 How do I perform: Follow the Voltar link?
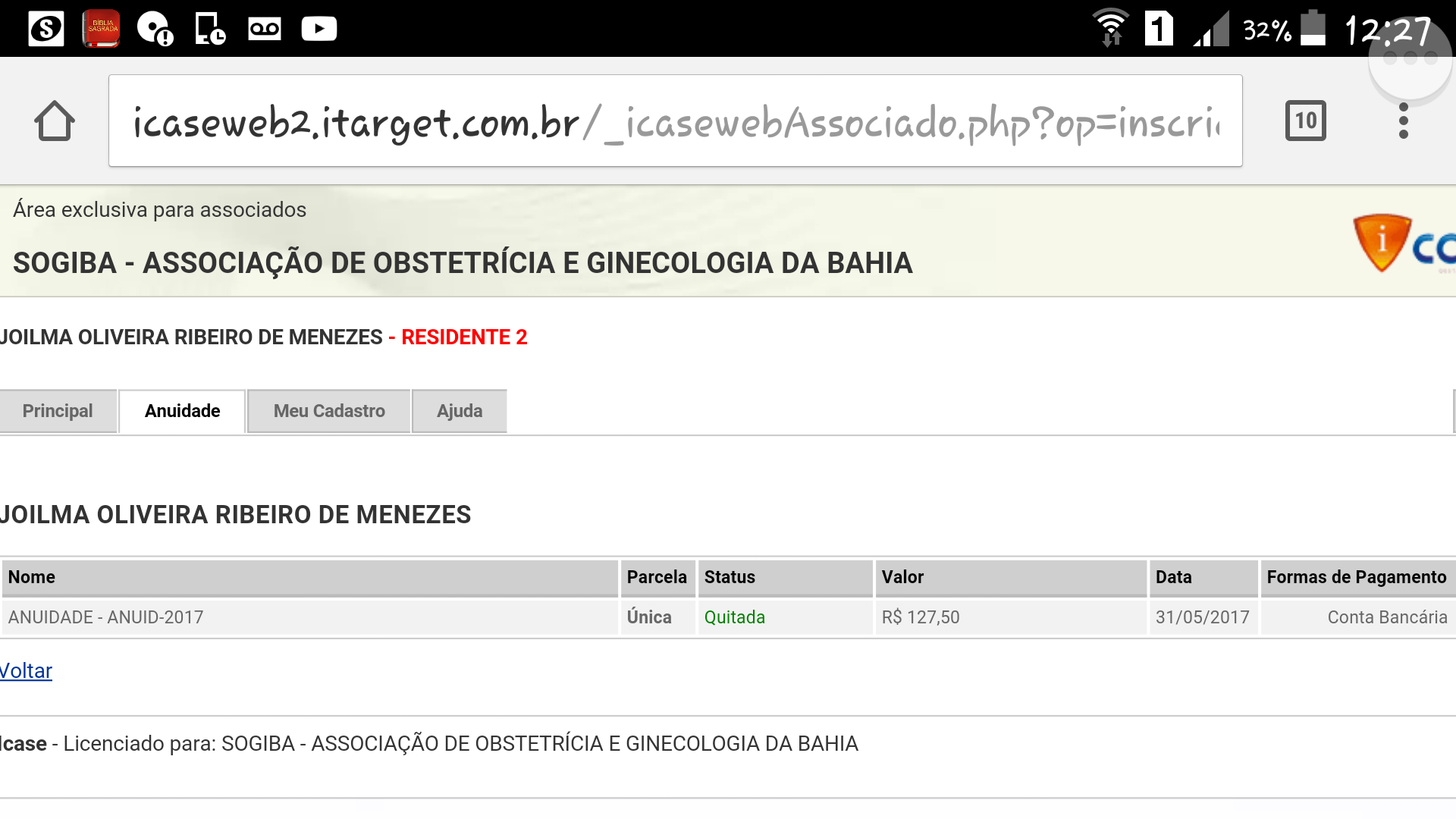[x=26, y=671]
